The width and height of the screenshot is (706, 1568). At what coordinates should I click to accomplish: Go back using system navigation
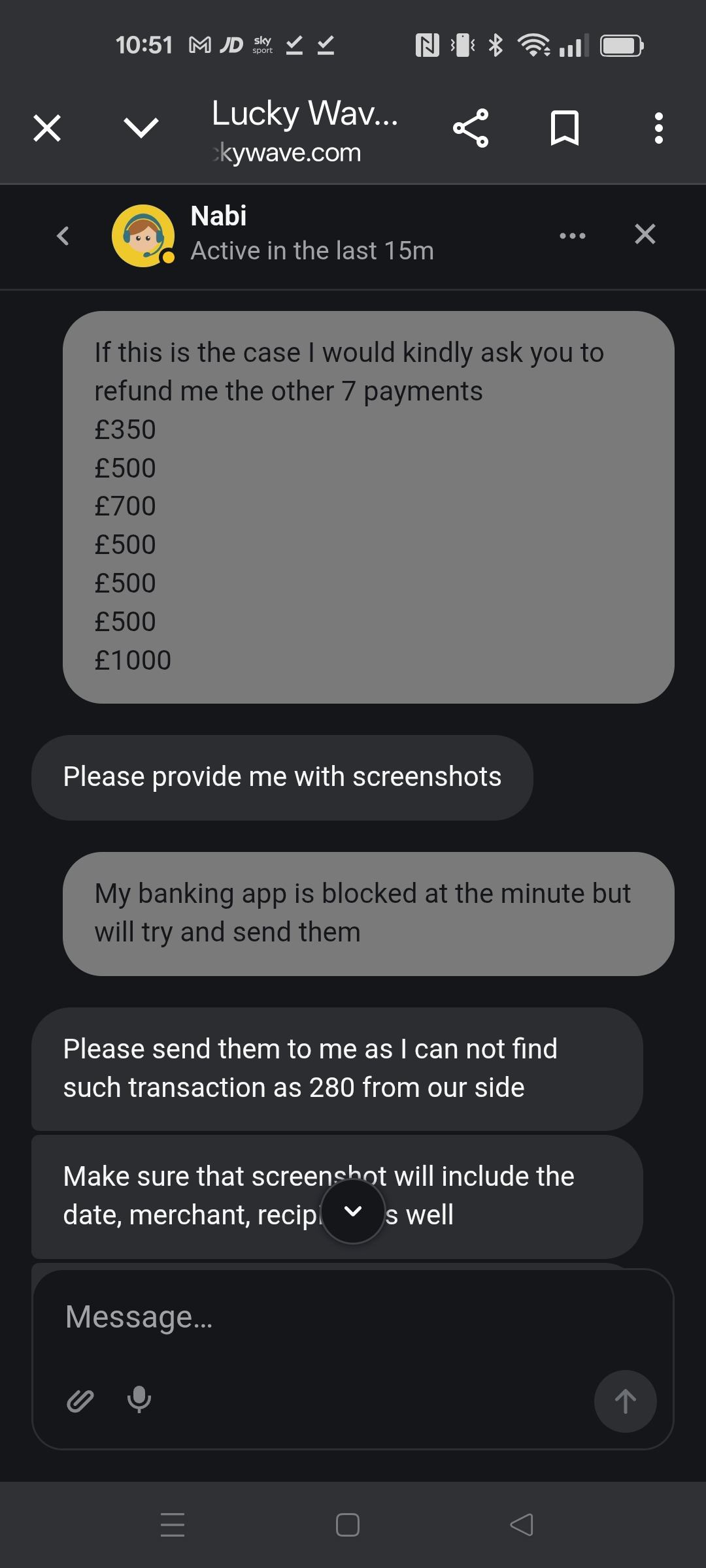tap(521, 1525)
